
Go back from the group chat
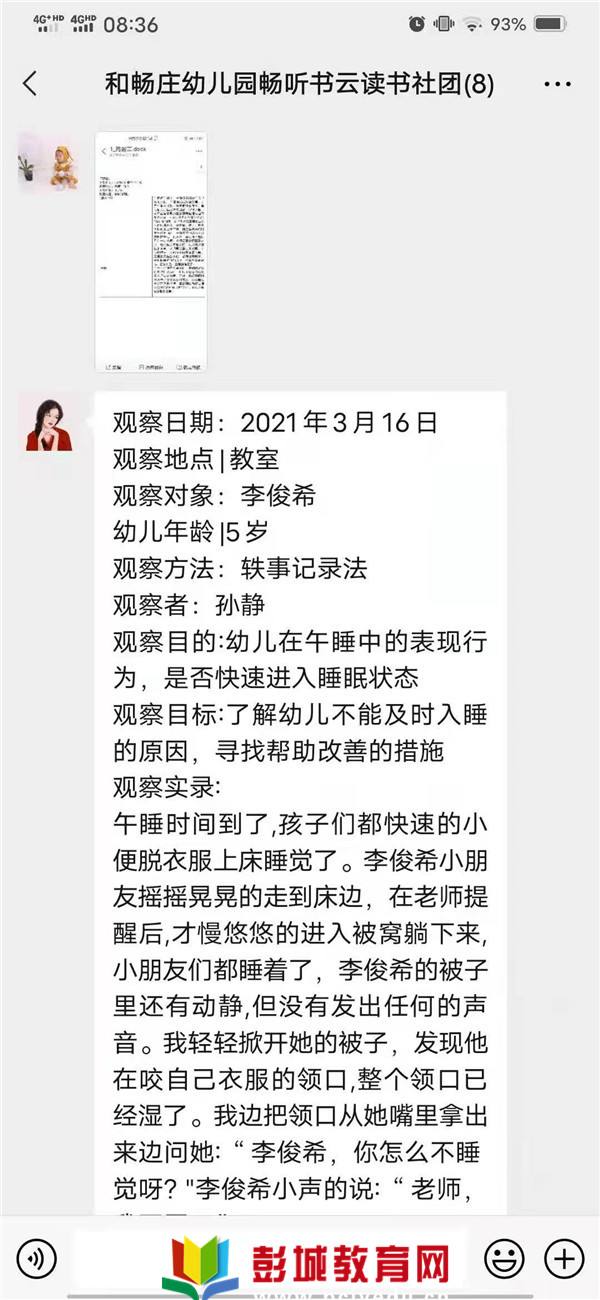click(x=30, y=84)
